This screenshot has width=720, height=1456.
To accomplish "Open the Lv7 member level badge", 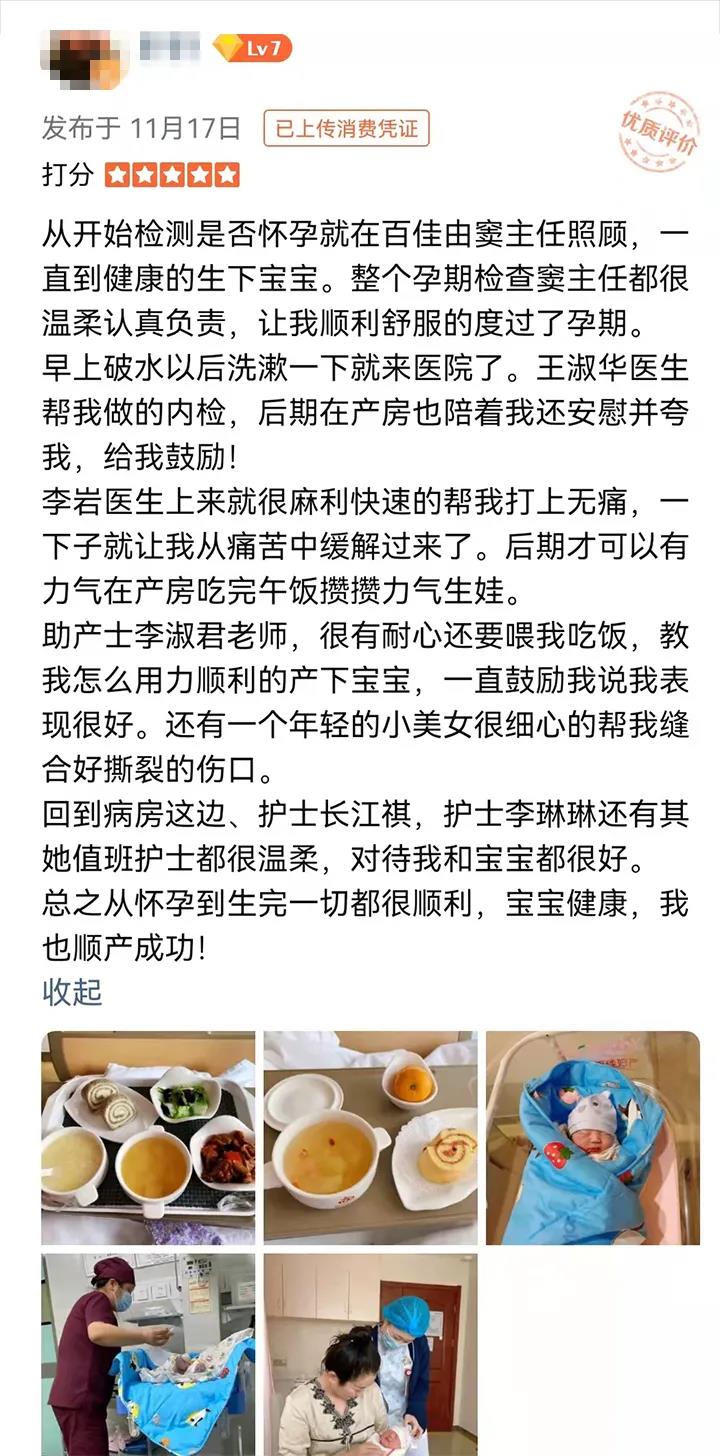I will tap(253, 48).
